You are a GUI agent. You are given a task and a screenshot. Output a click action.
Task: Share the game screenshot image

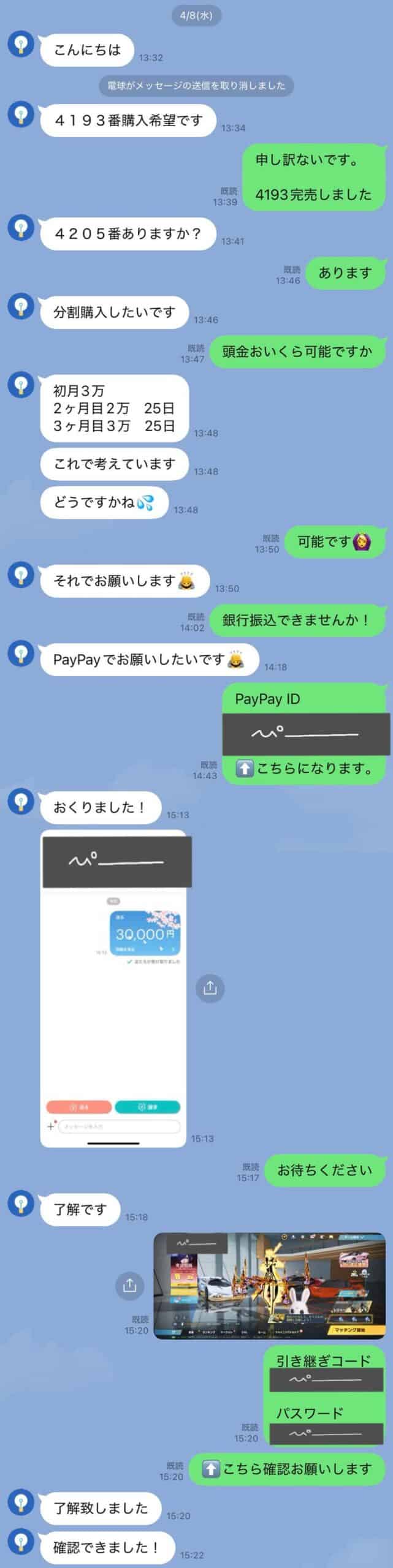(x=129, y=1285)
